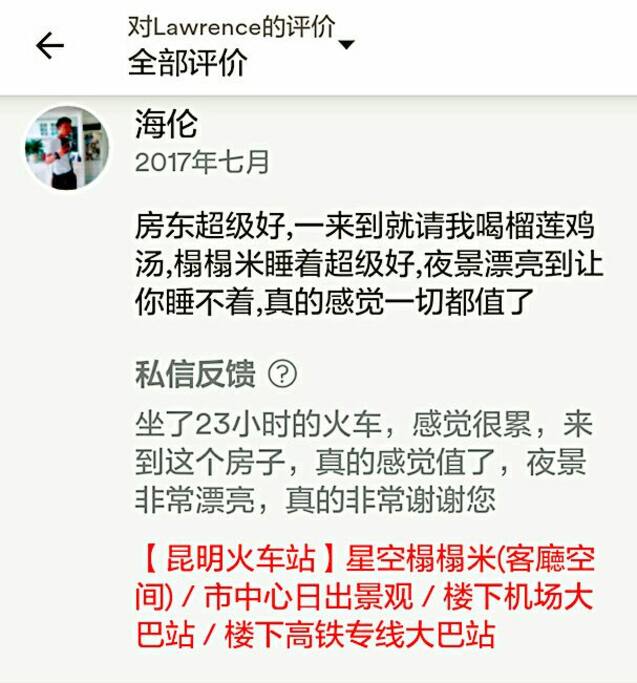Image resolution: width=637 pixels, height=683 pixels.
Task: Go back using the arrow icon
Action: [49, 46]
